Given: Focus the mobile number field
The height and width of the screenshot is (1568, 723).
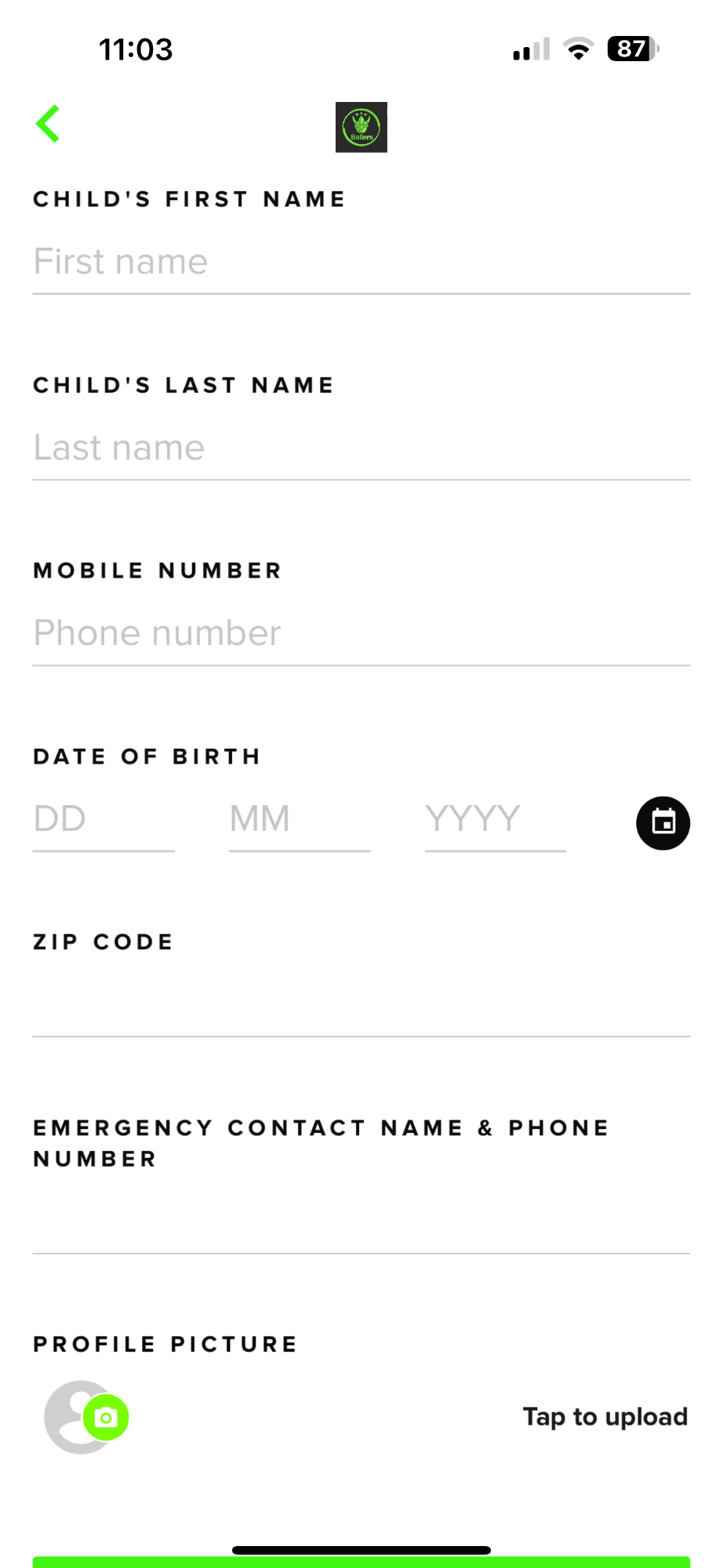Looking at the screenshot, I should pyautogui.click(x=361, y=633).
